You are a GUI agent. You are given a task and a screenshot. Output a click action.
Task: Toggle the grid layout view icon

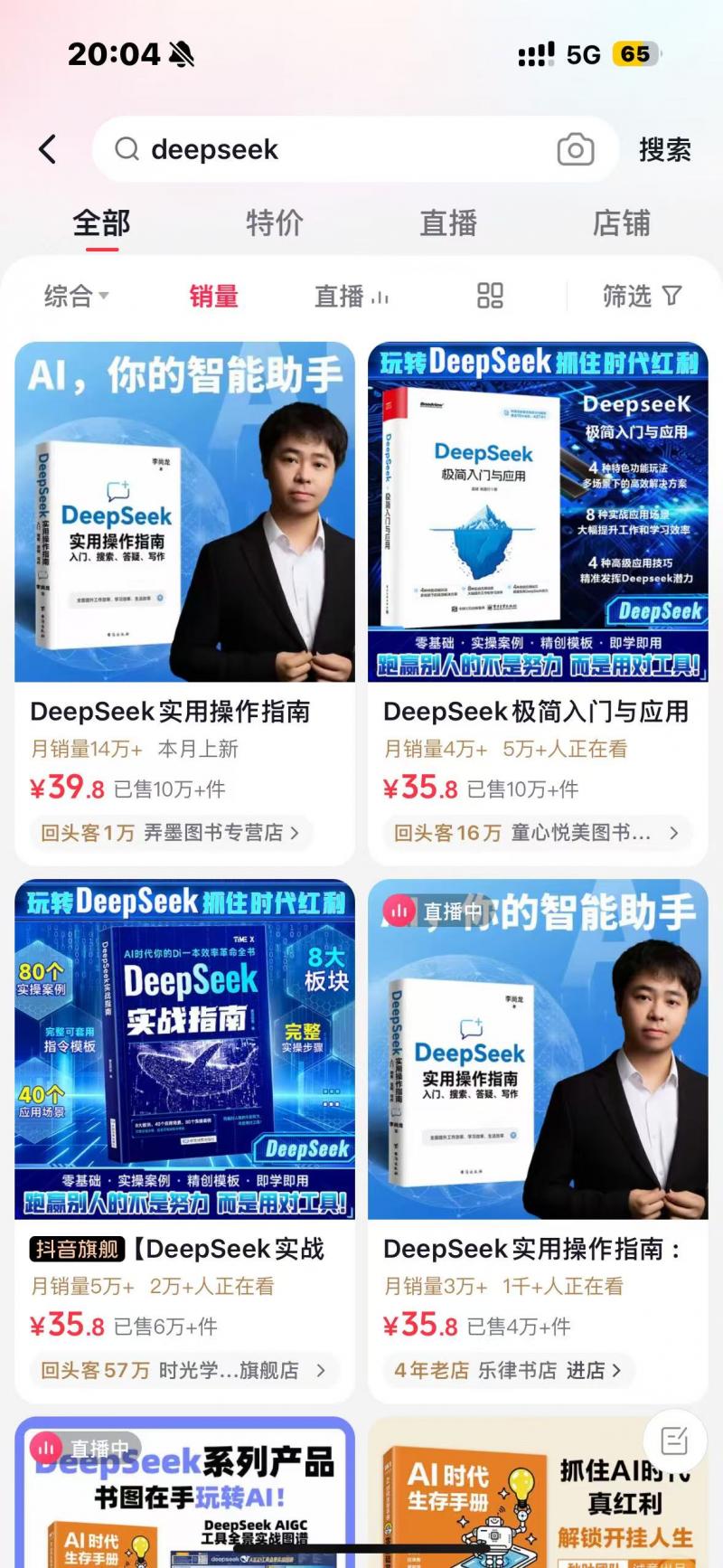coord(490,296)
